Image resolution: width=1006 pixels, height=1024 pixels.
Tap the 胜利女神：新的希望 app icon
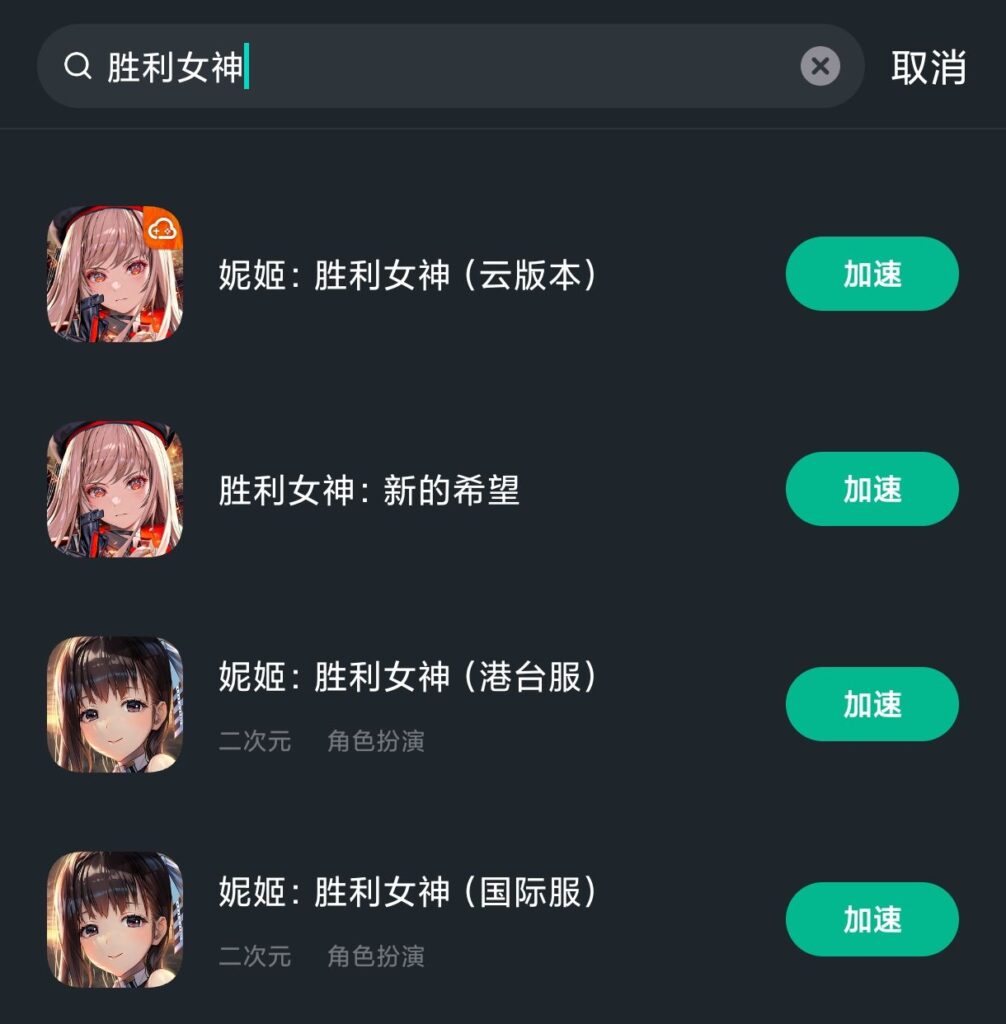coord(114,489)
